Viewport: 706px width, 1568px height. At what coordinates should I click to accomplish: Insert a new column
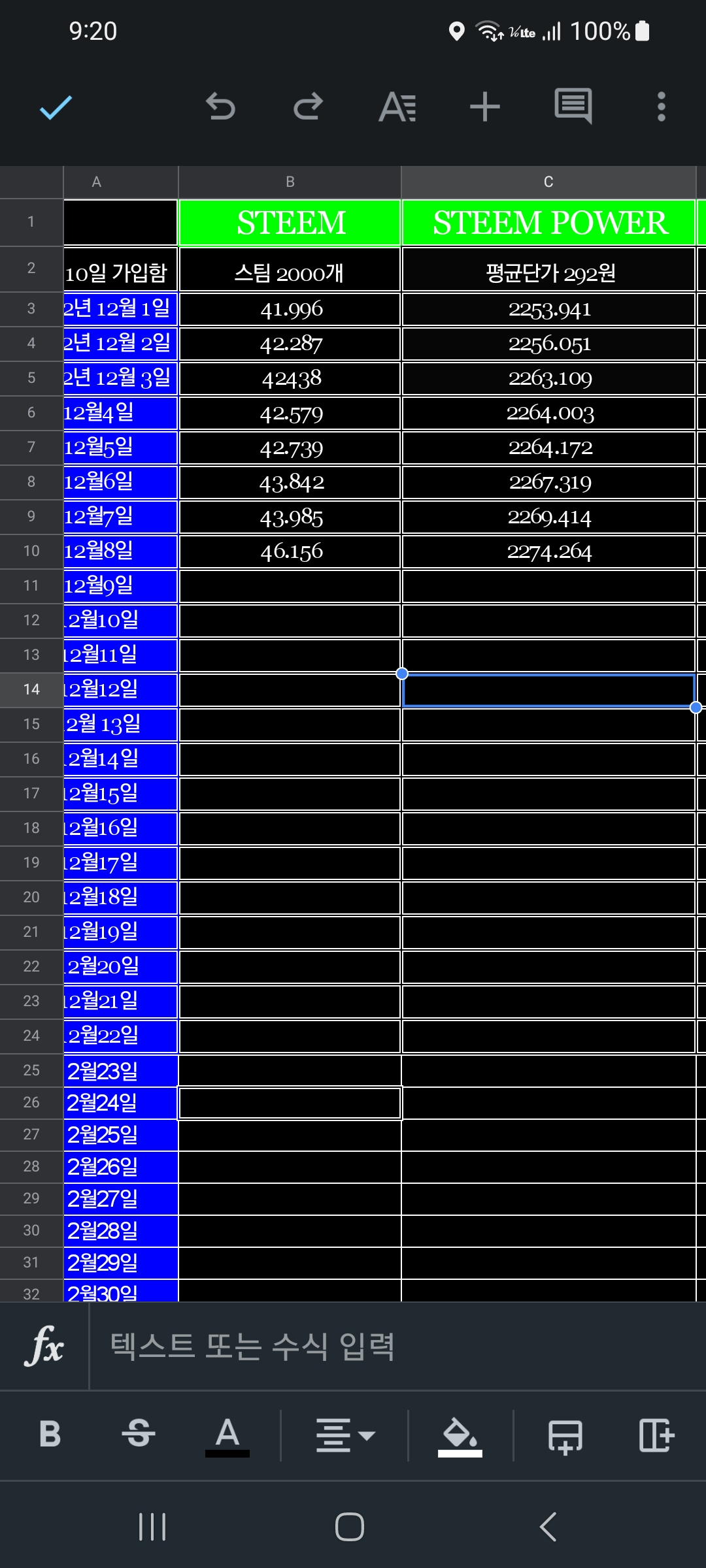pyautogui.click(x=656, y=1435)
